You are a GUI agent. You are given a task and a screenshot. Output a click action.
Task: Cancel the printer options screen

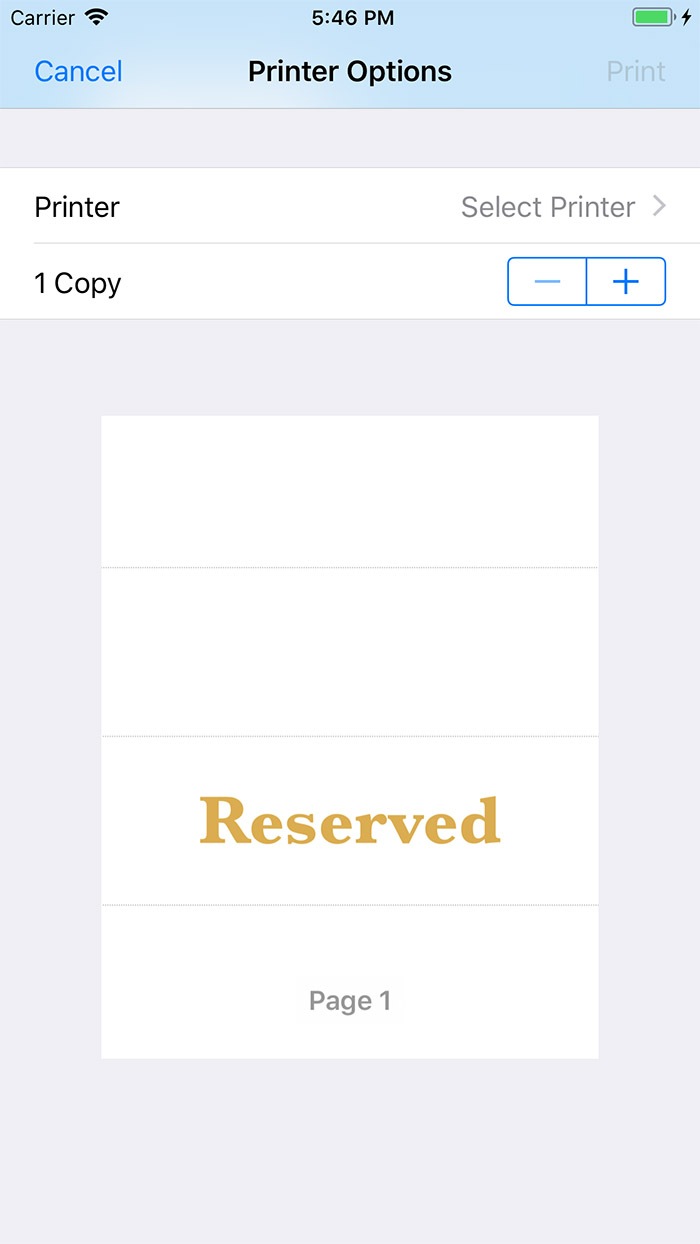pos(78,72)
